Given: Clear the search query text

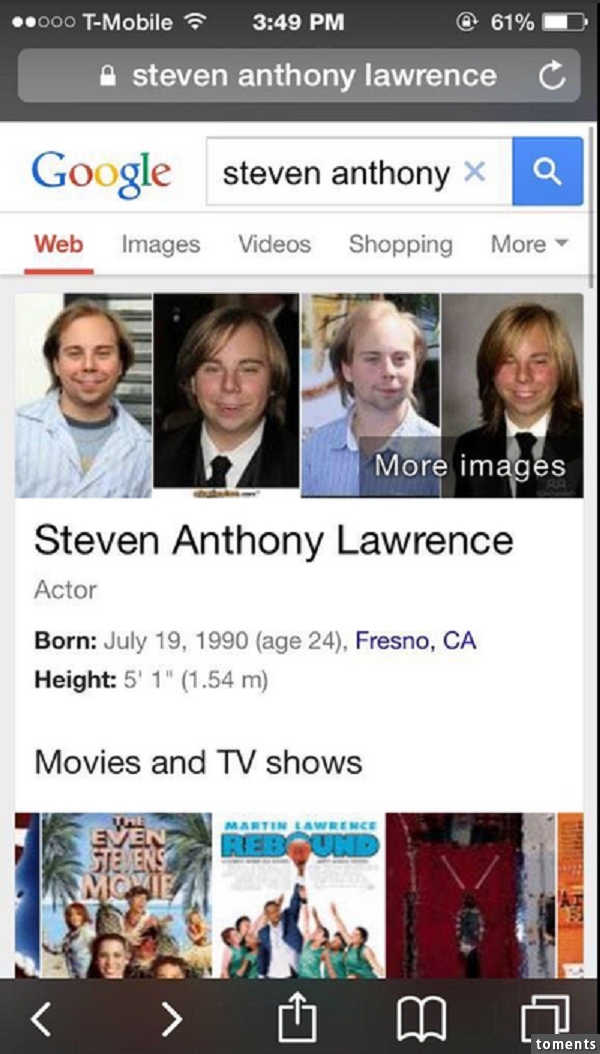Looking at the screenshot, I should click(x=475, y=173).
